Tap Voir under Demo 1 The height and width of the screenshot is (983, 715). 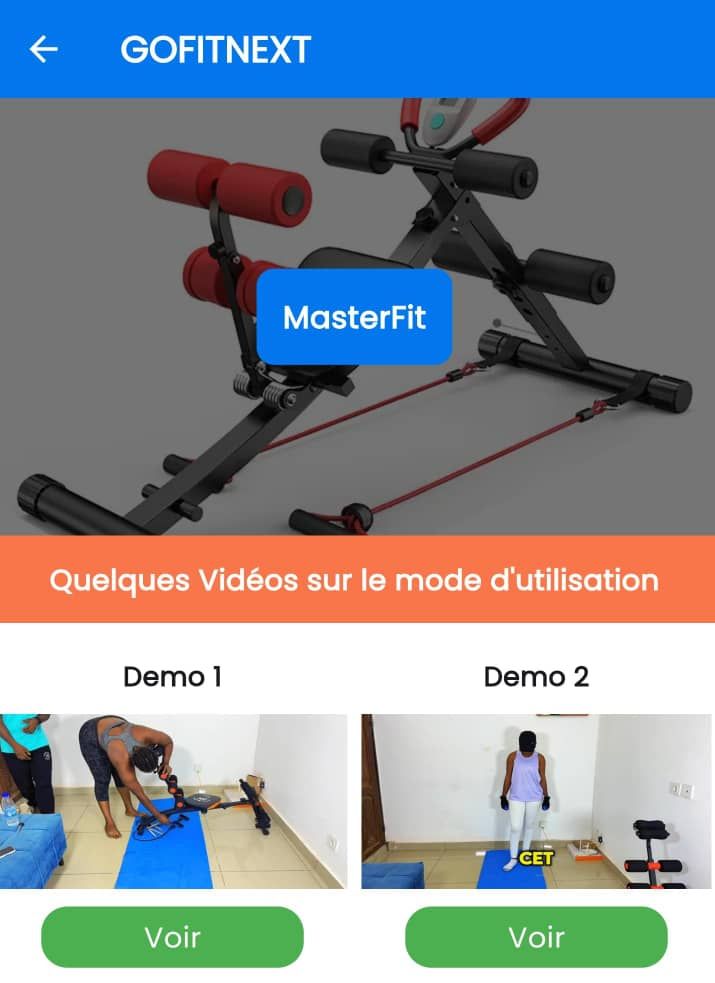[172, 937]
